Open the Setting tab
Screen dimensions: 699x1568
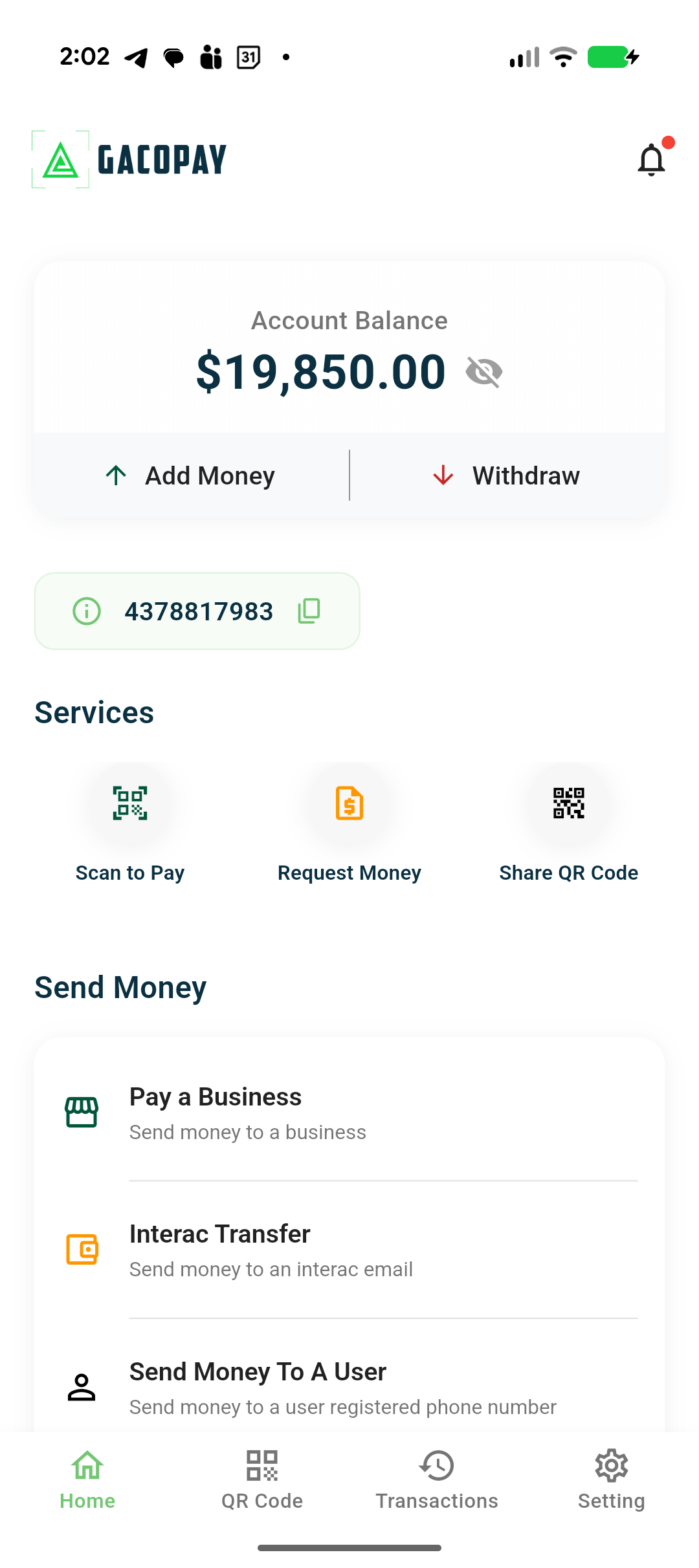coord(611,1479)
